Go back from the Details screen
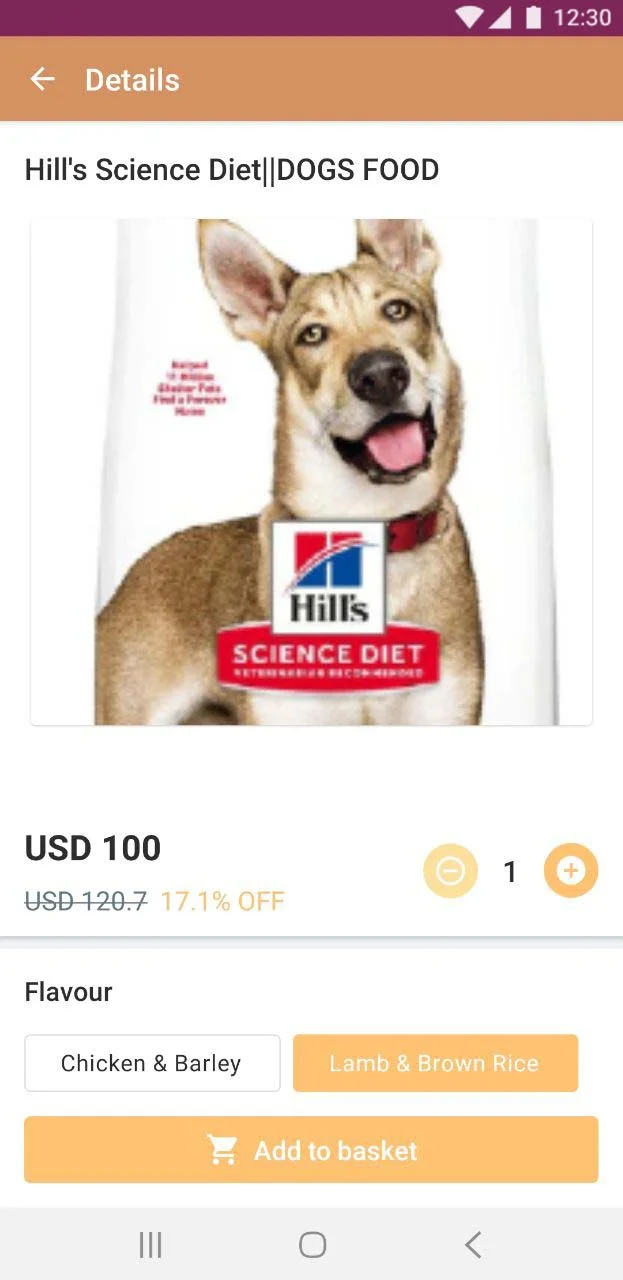 (x=42, y=80)
